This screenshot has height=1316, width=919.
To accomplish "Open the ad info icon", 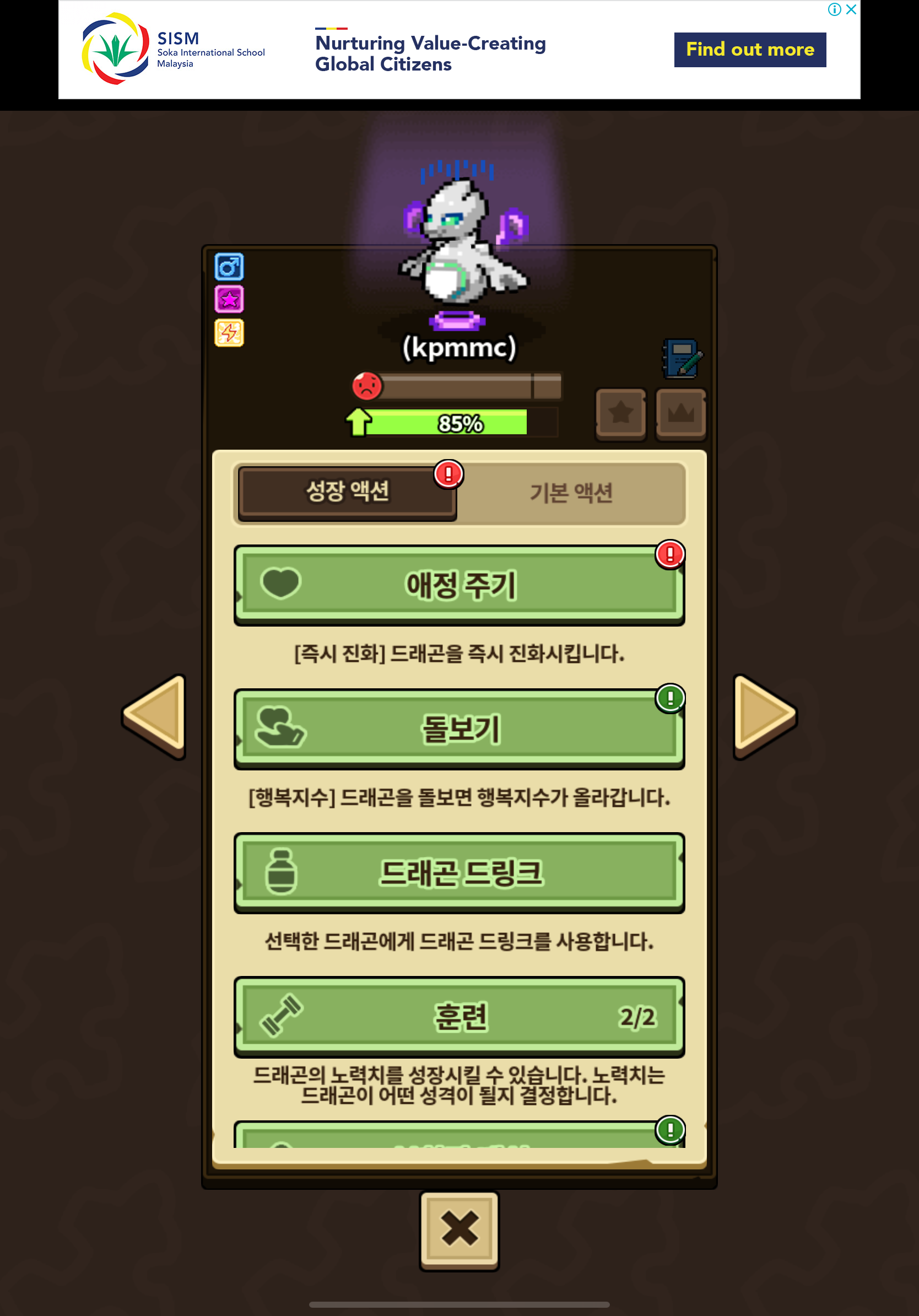I will pos(834,9).
